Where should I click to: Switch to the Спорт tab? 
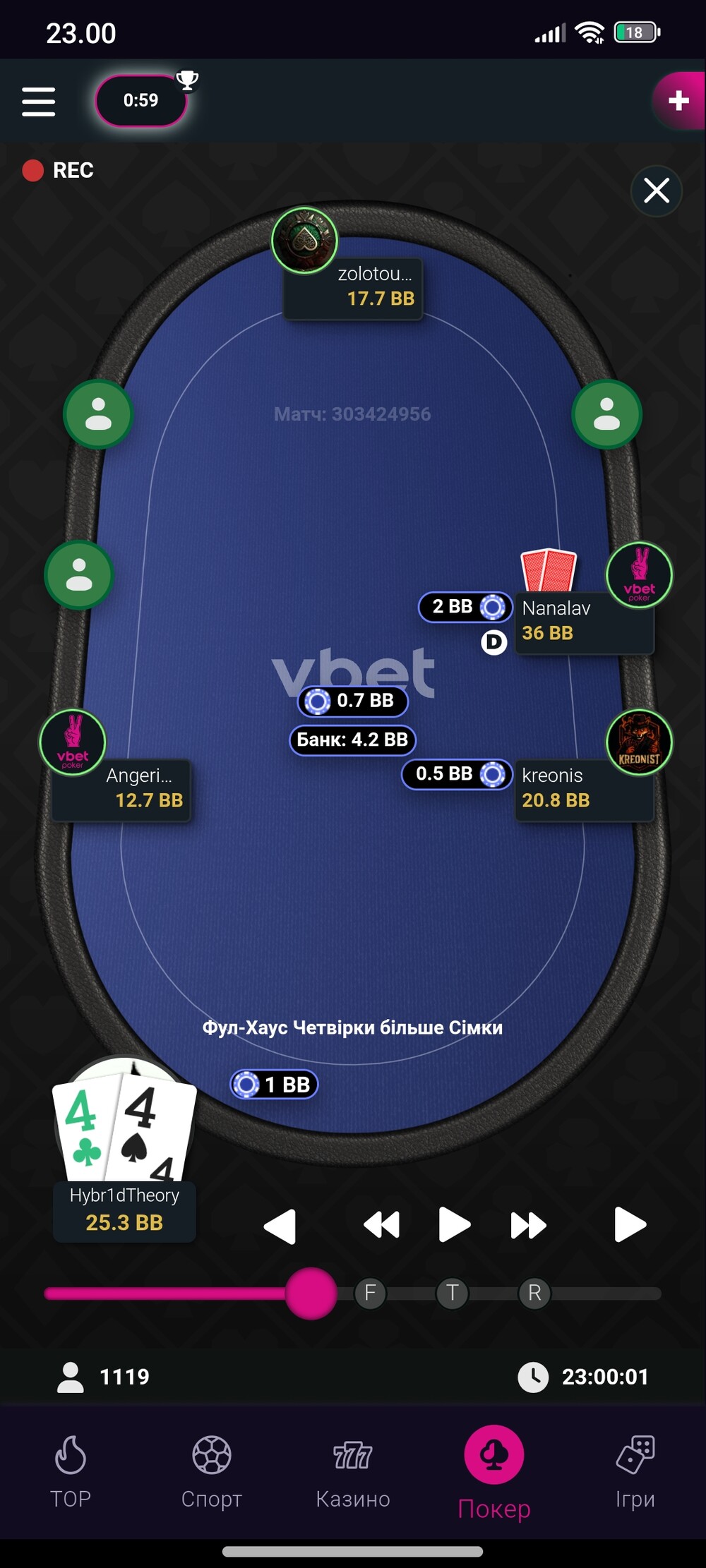[x=212, y=1471]
